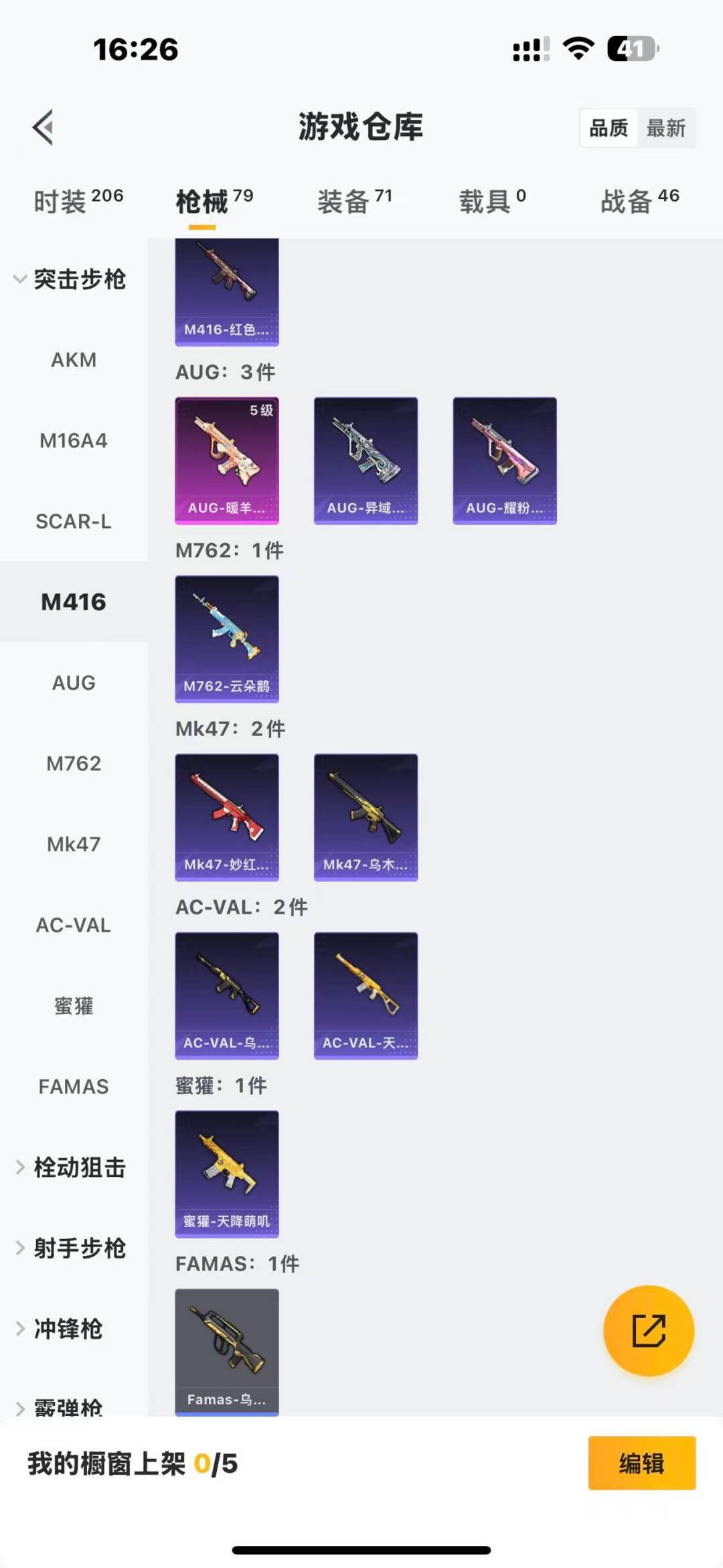Switch to the 时装 tab
Viewport: 723px width, 1568px height.
pos(78,201)
